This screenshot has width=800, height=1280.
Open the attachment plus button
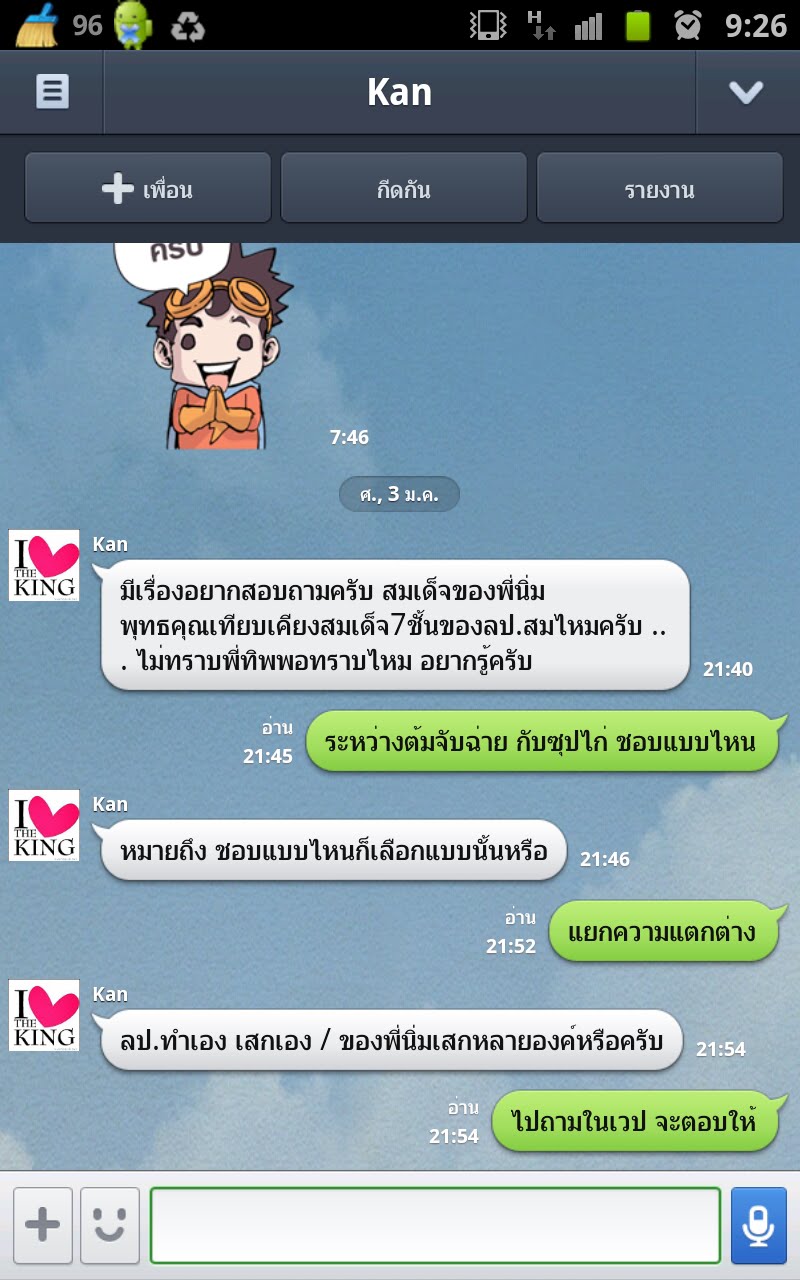(42, 1225)
